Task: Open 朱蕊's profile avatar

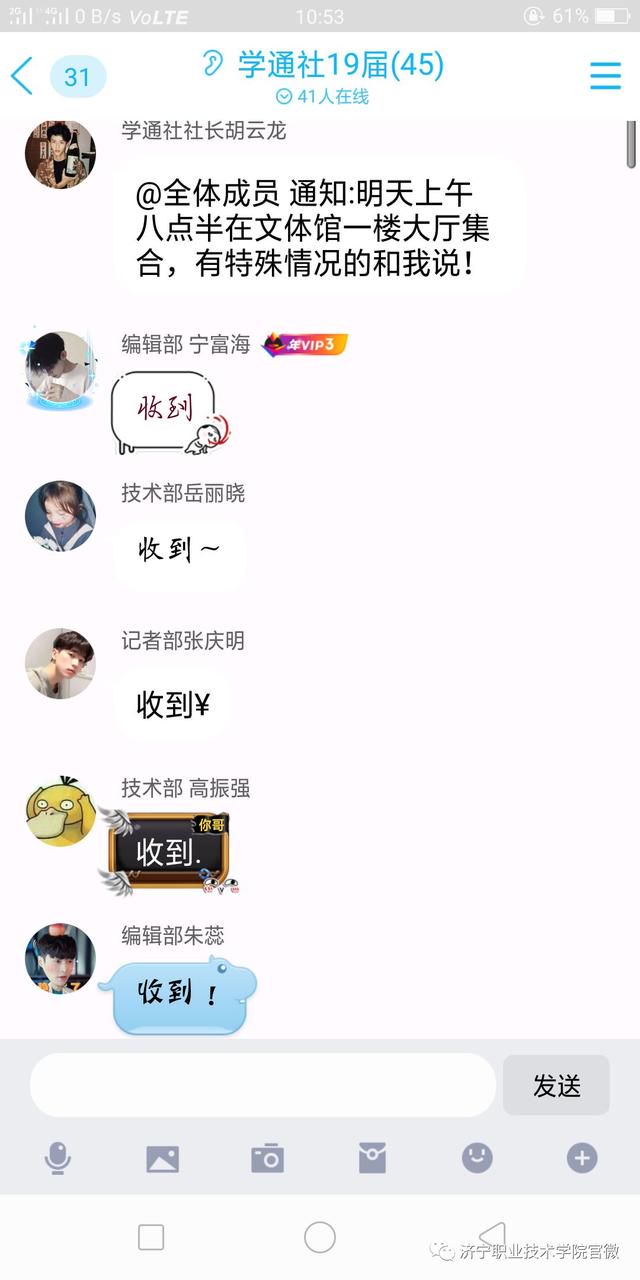Action: pyautogui.click(x=60, y=958)
